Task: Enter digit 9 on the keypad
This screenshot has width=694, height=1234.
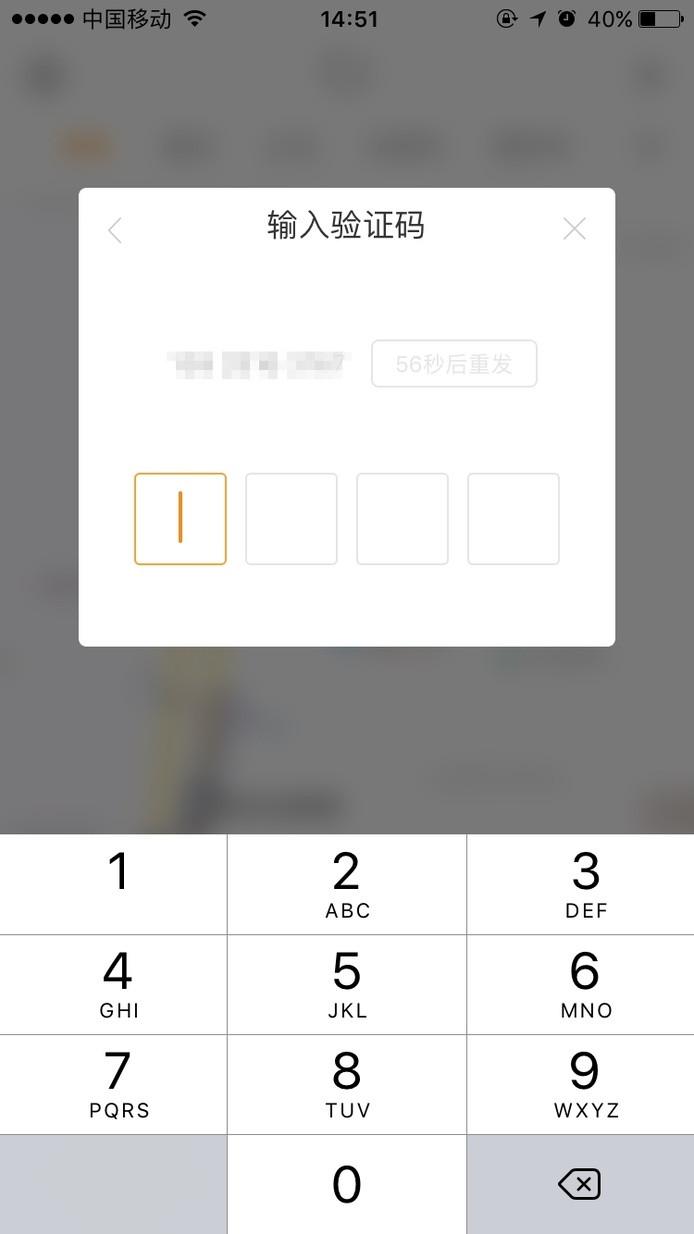Action: coord(581,1084)
